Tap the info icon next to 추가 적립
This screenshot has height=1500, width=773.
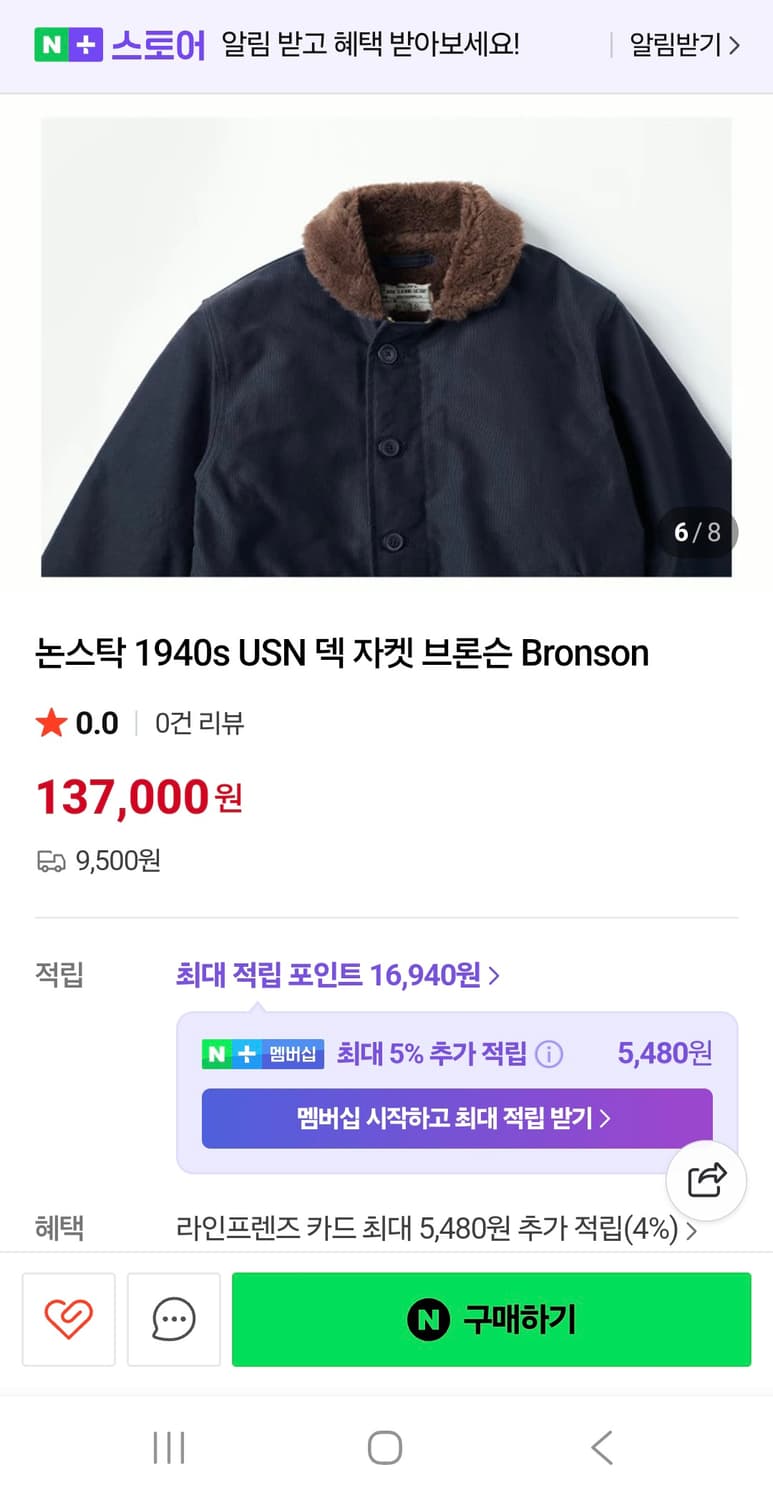pos(548,1054)
